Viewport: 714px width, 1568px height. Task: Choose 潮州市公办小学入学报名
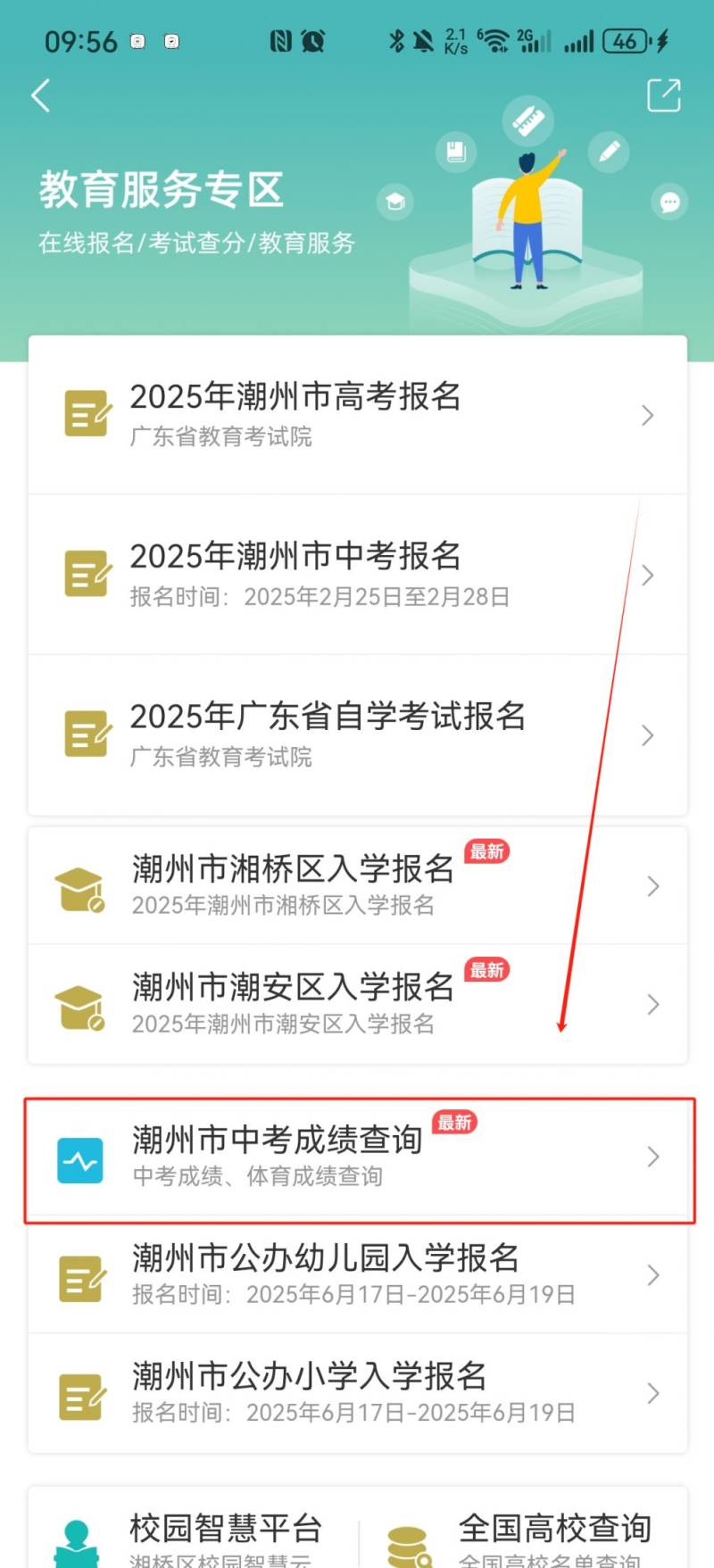[357, 1393]
